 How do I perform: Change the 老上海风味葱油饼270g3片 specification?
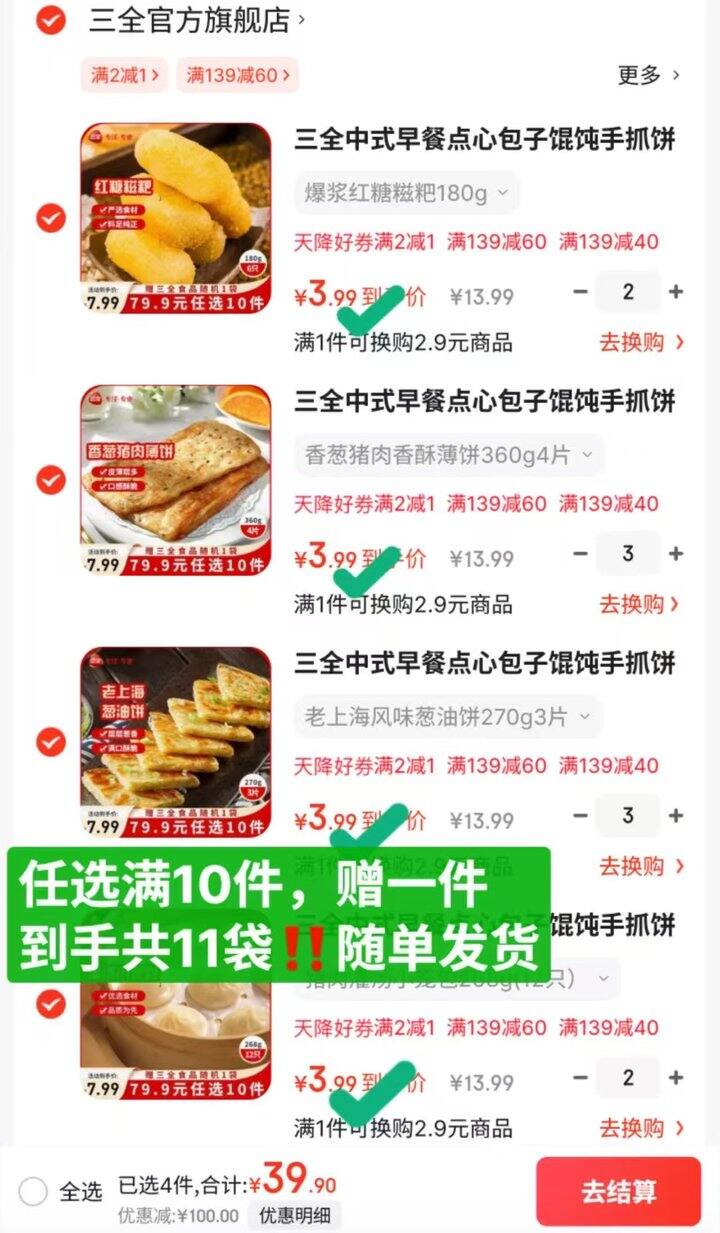pos(447,717)
